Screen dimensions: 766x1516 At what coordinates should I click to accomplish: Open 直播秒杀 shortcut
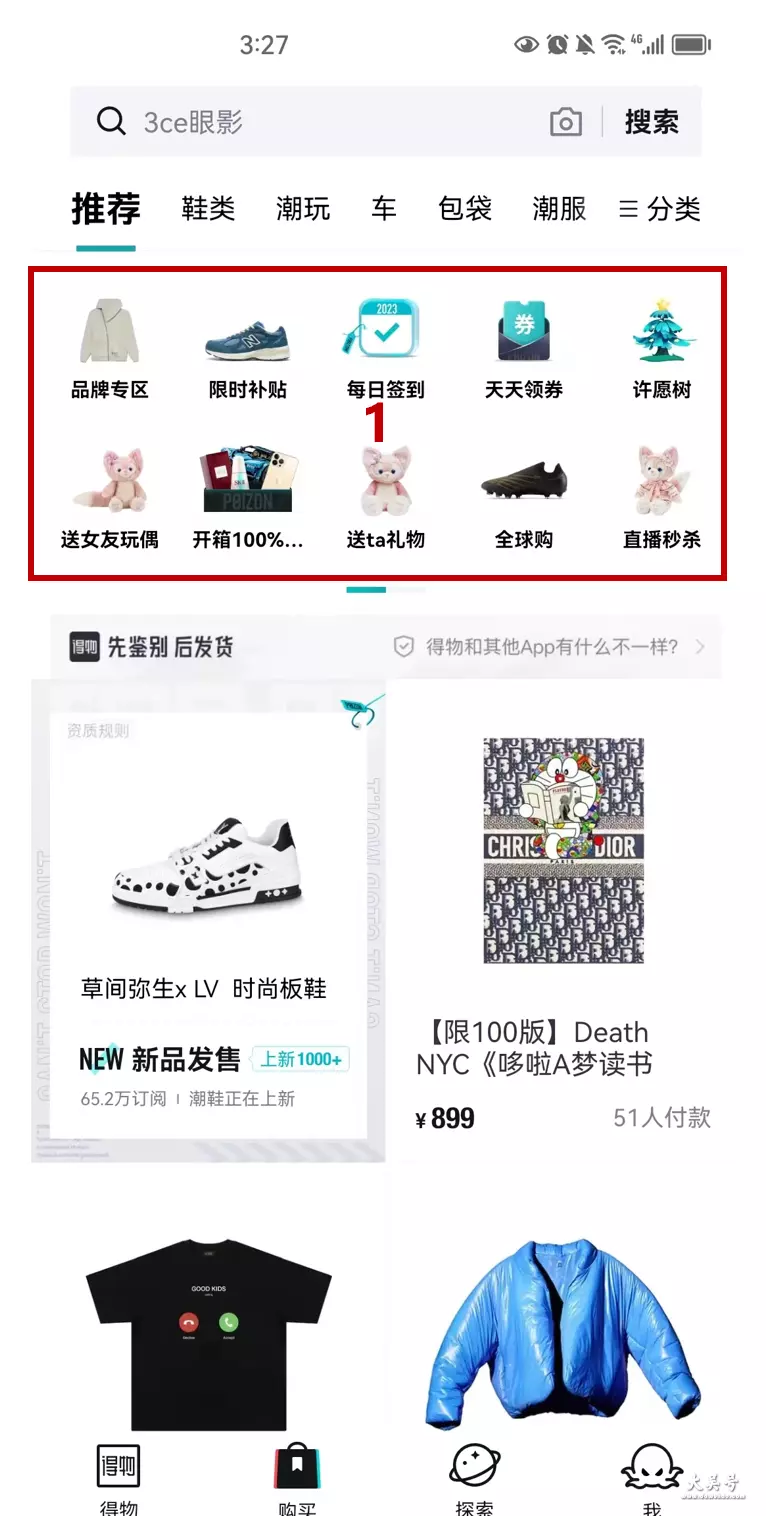point(662,497)
